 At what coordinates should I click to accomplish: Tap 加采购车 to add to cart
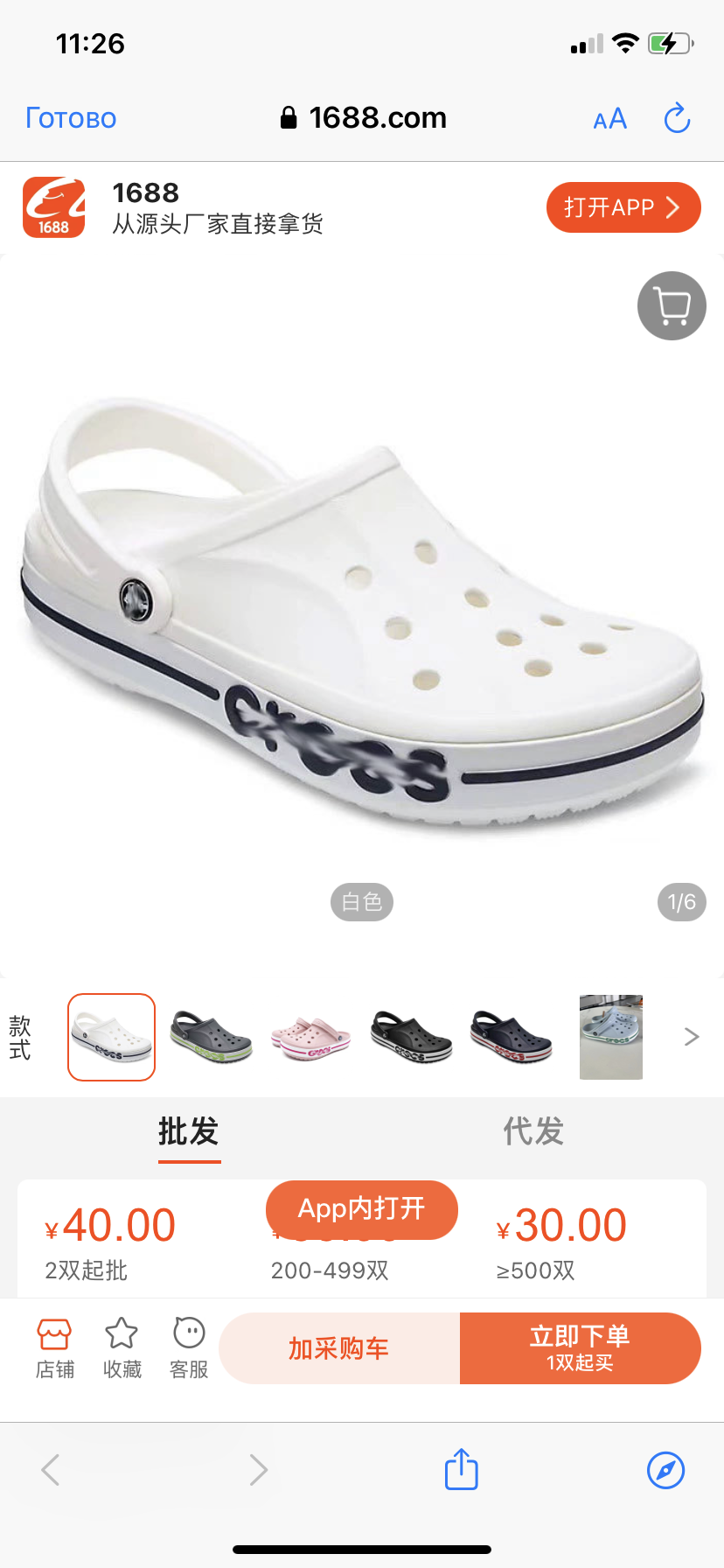pos(339,1348)
